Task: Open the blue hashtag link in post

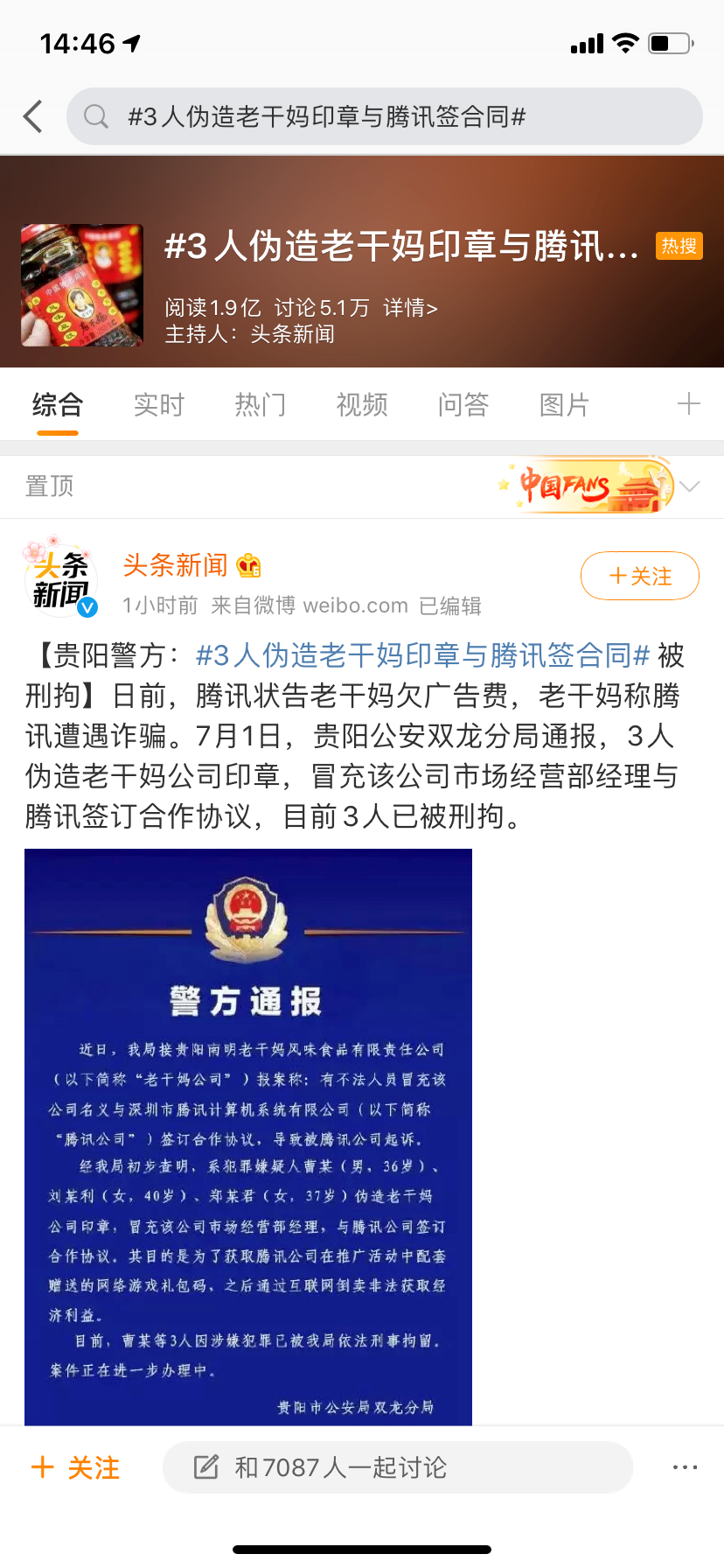Action: pyautogui.click(x=422, y=655)
